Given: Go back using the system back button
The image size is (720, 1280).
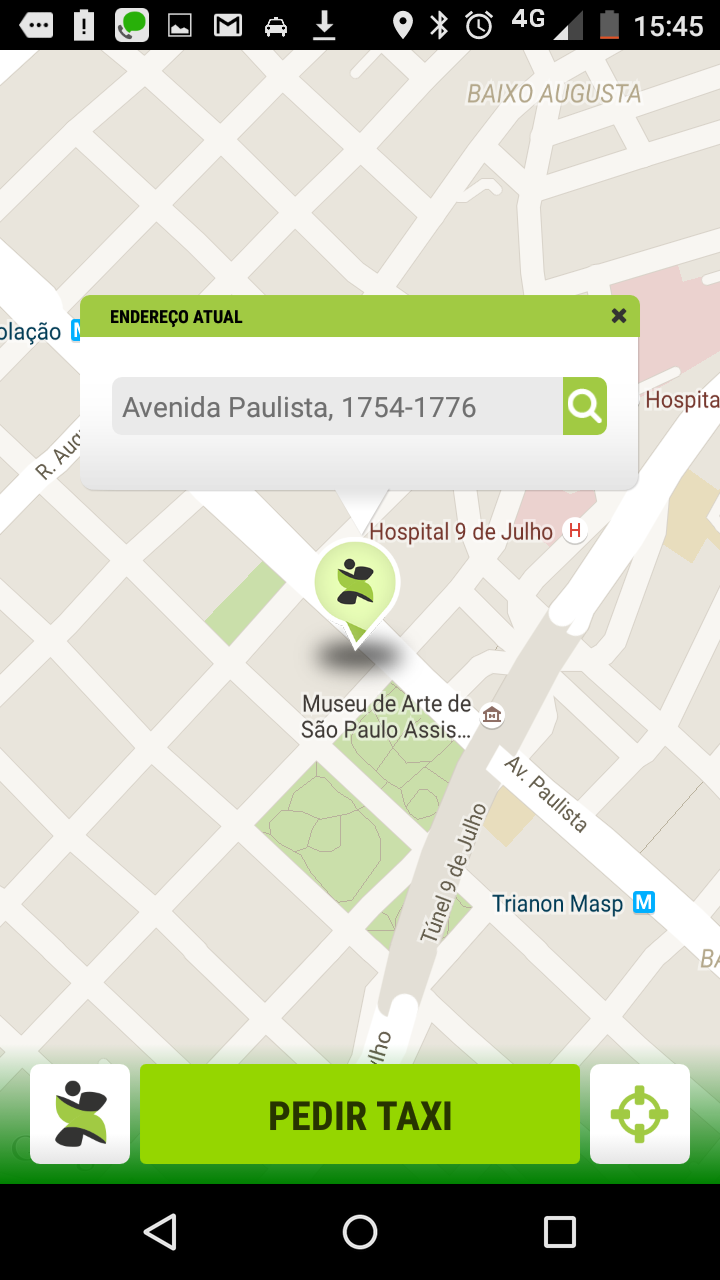Looking at the screenshot, I should click(x=160, y=1232).
